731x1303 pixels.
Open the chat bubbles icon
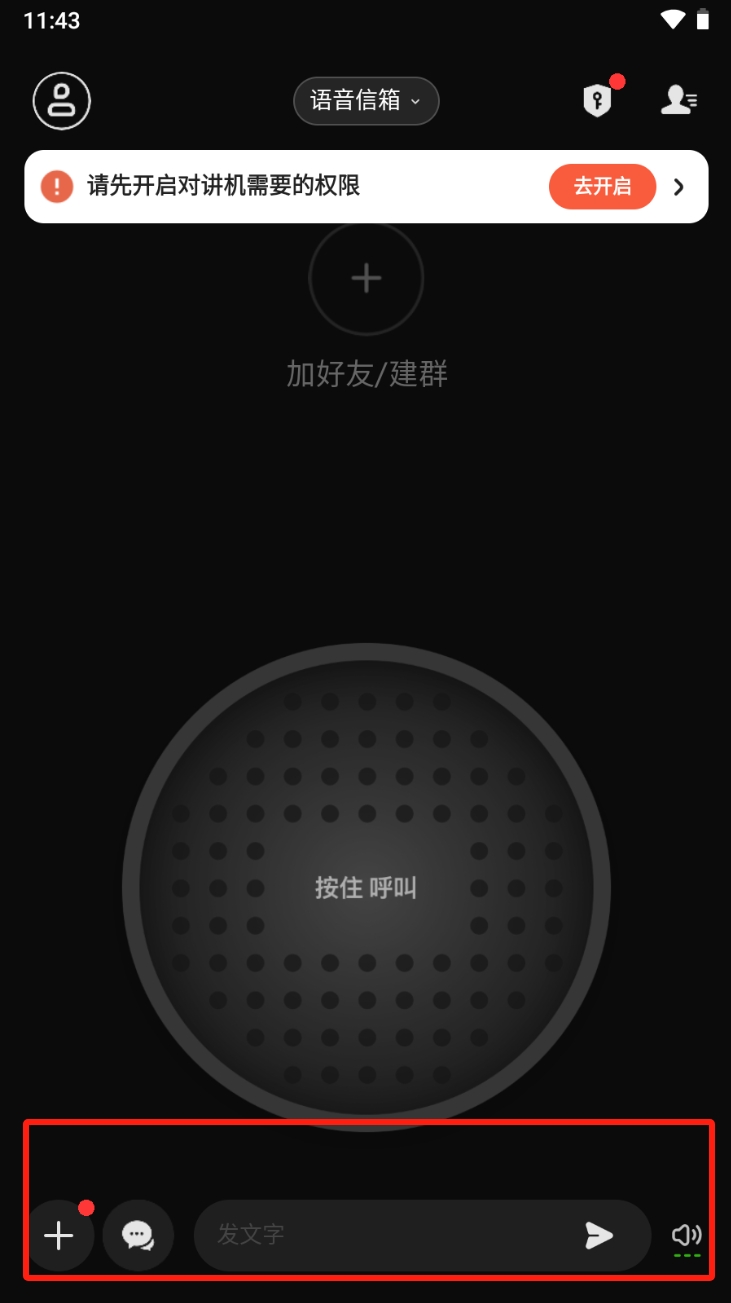click(138, 1236)
